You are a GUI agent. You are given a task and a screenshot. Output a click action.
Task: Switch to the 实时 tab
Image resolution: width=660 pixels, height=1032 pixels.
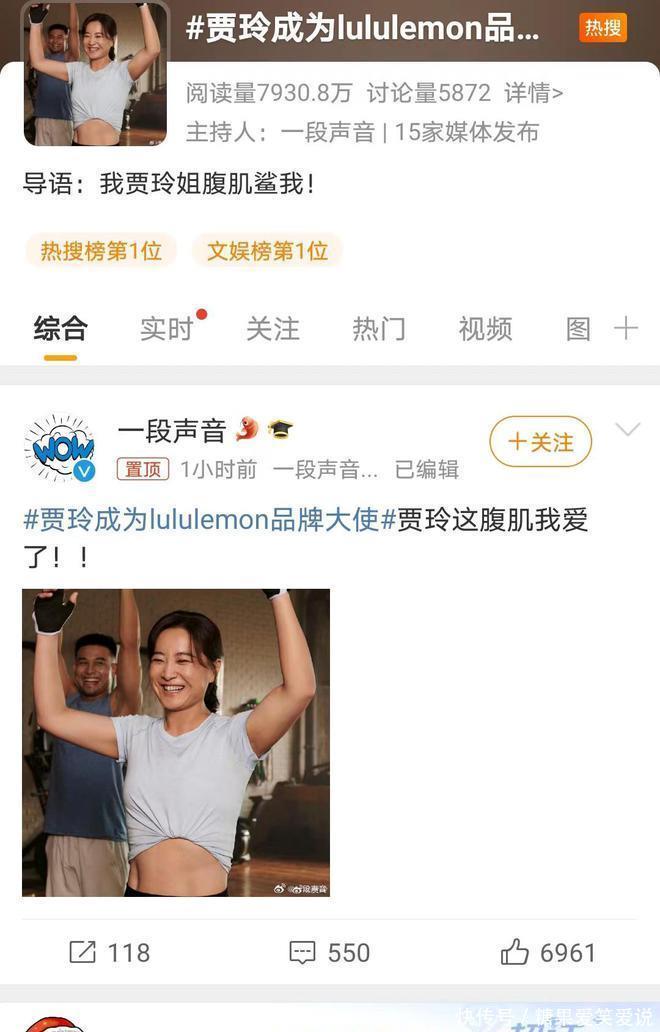pos(166,329)
